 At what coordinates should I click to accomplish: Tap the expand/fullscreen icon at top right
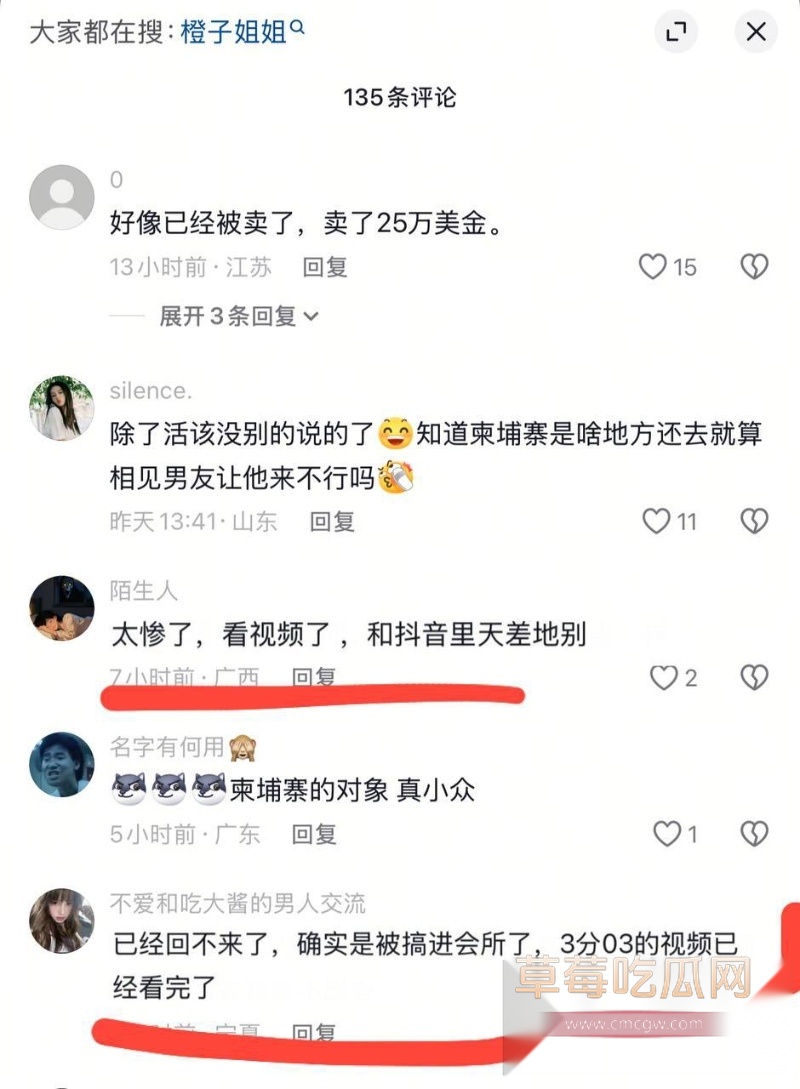[x=676, y=32]
